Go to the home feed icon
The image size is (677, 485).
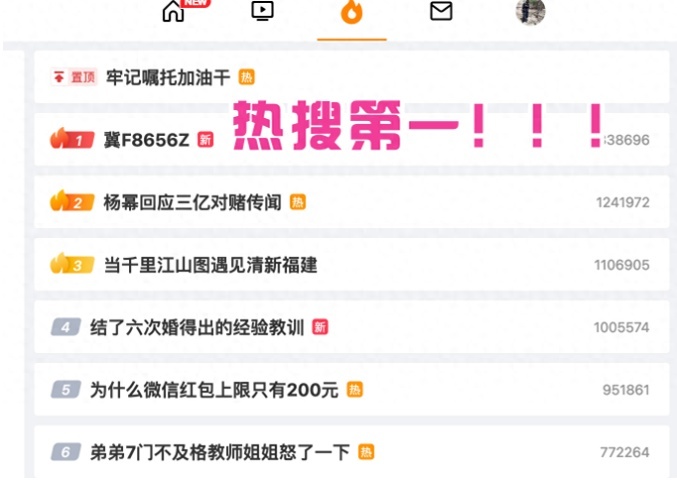click(x=174, y=11)
